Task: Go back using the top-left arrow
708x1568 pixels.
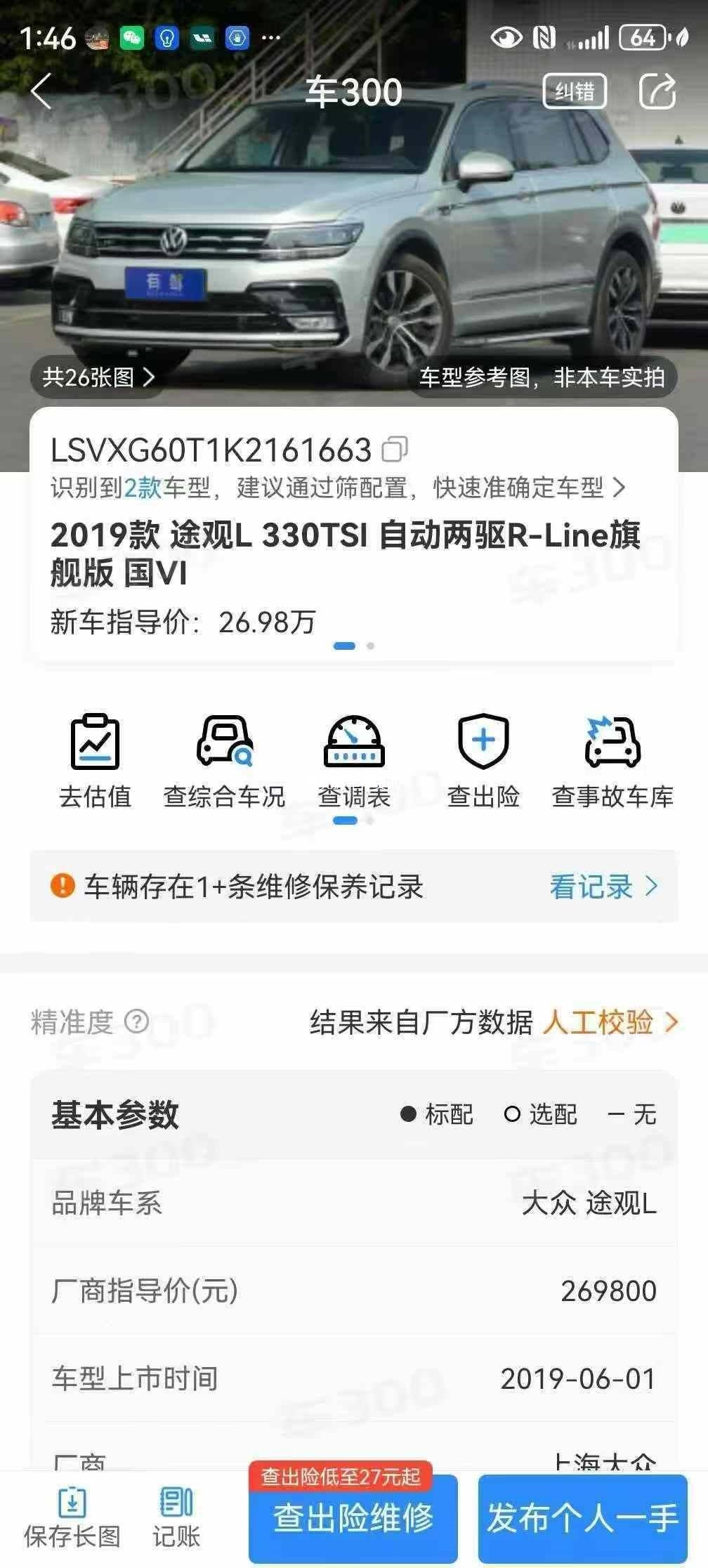Action: [41, 91]
